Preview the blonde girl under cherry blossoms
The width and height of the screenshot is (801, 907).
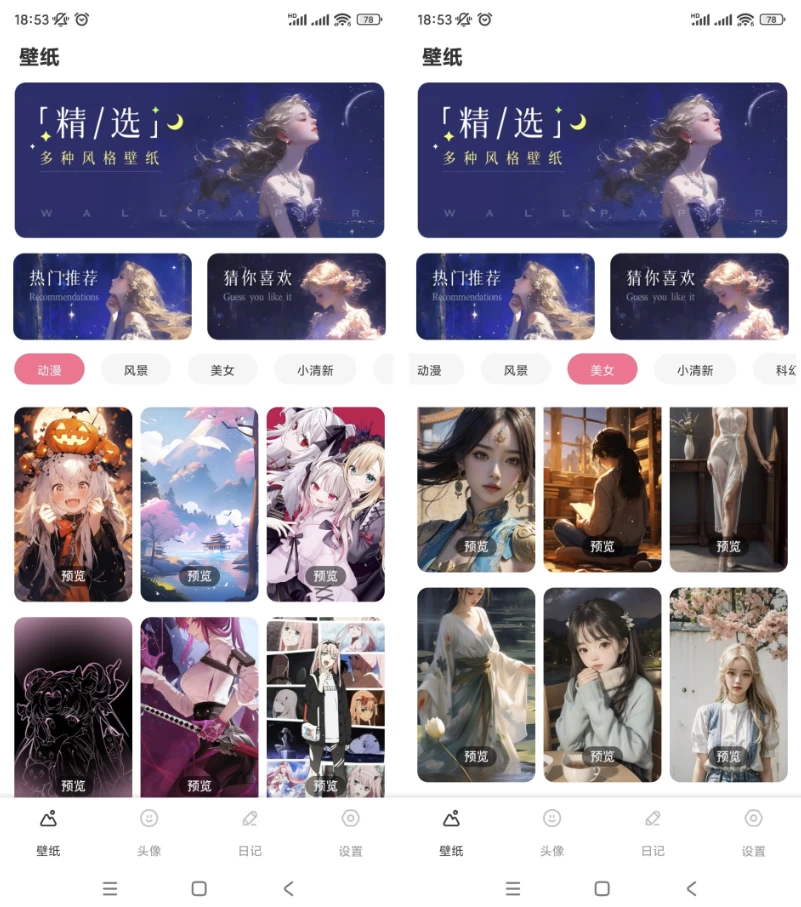tap(728, 756)
